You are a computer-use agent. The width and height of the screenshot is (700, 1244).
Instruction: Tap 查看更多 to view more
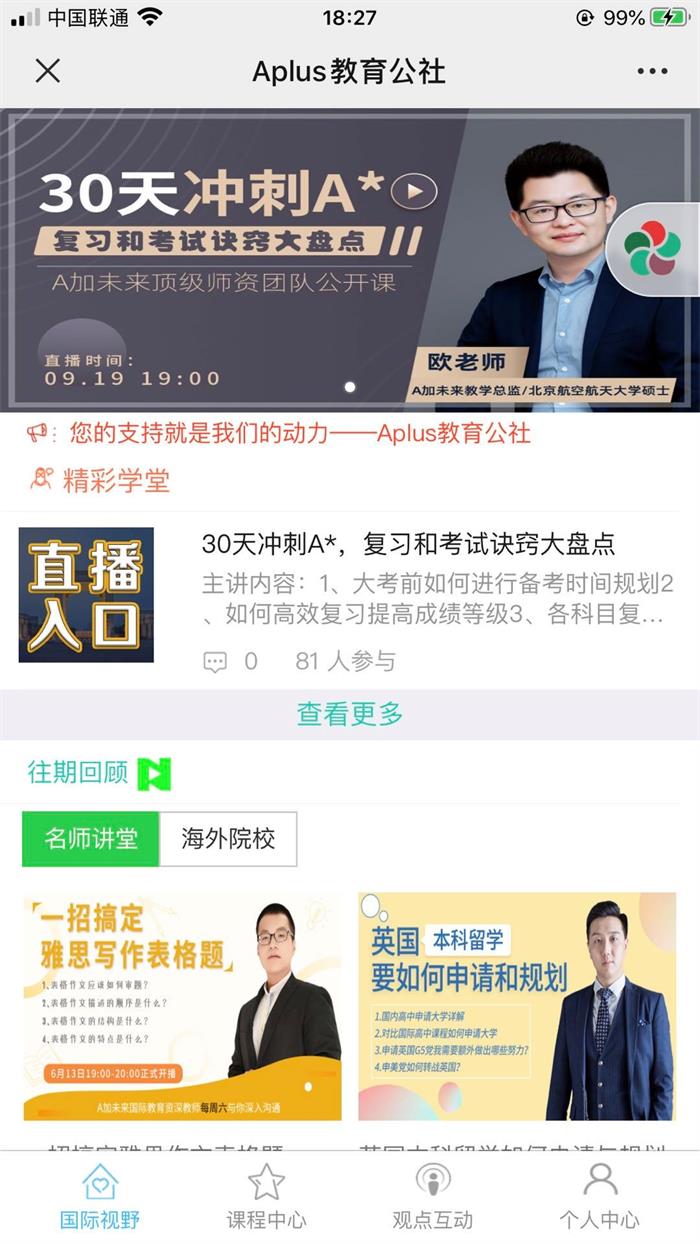pyautogui.click(x=350, y=714)
